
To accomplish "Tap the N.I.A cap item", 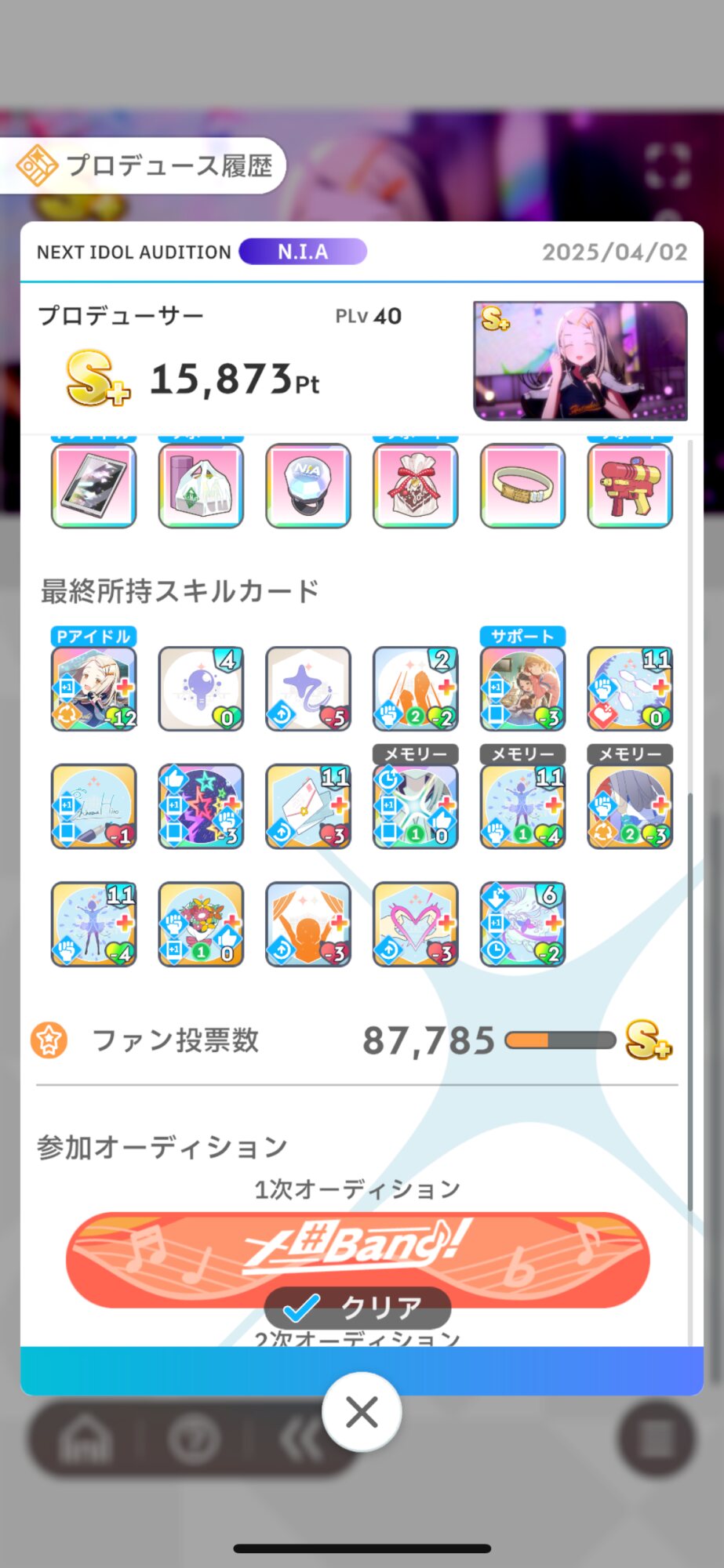I will pos(307,486).
